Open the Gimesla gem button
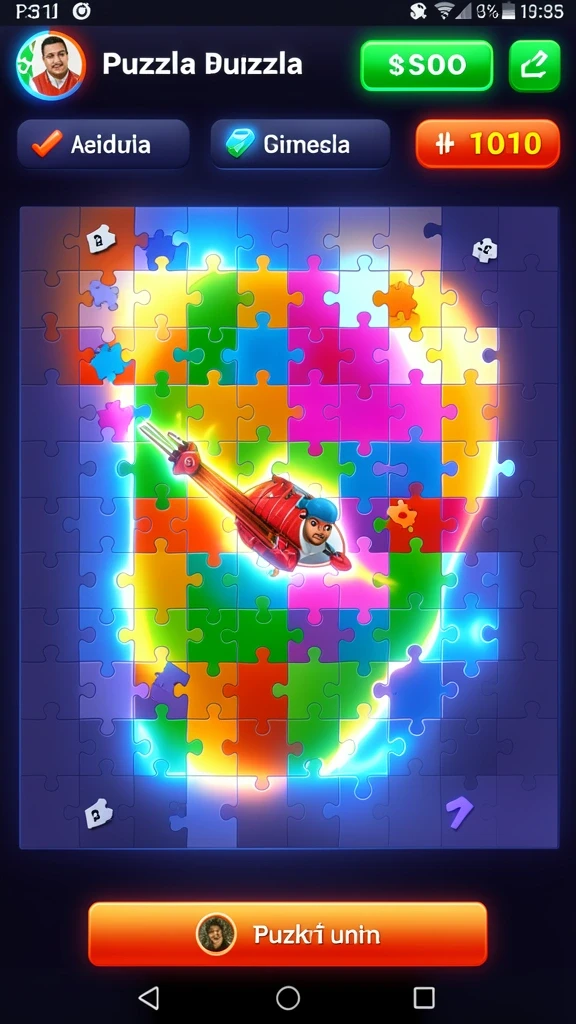The image size is (576, 1024). 300,144
